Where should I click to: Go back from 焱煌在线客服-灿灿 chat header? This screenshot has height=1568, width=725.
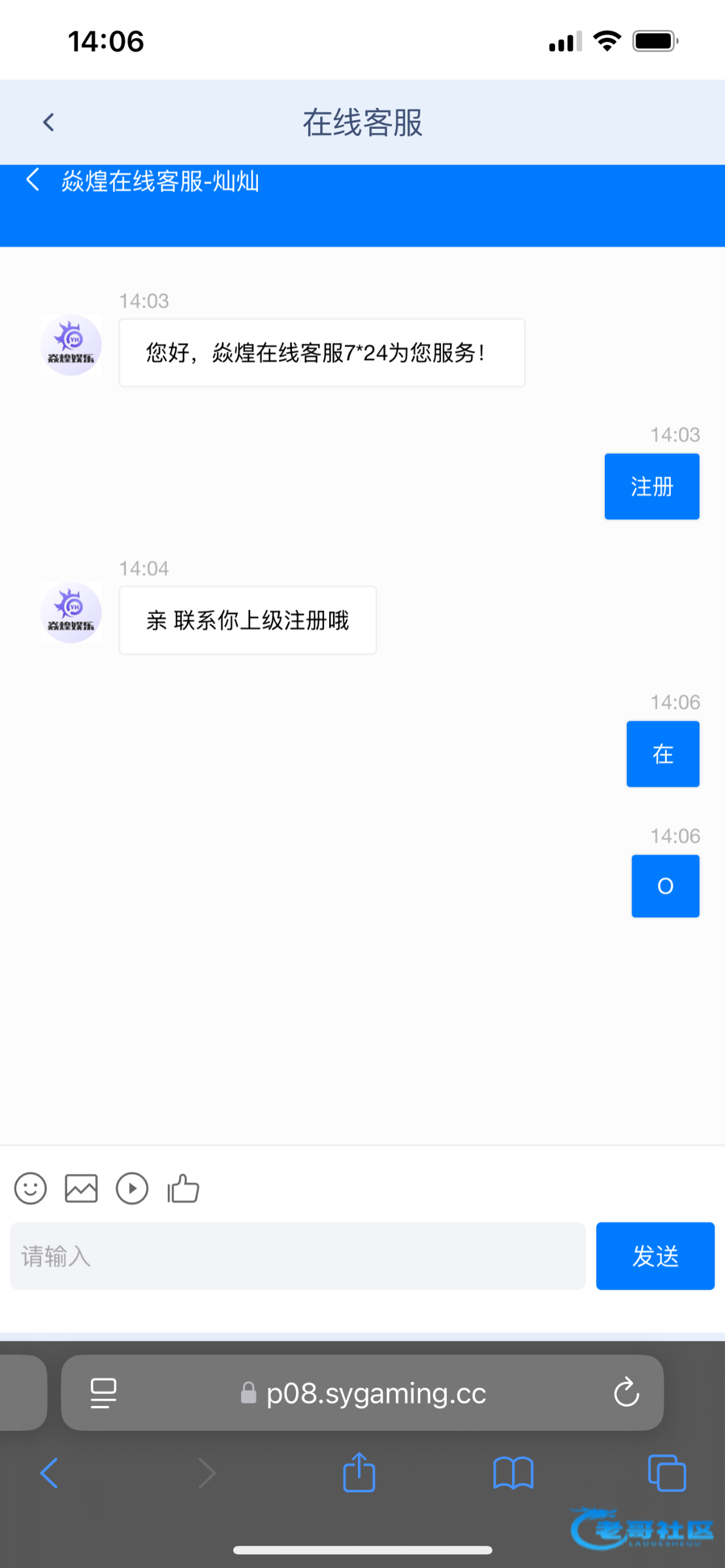[x=33, y=179]
